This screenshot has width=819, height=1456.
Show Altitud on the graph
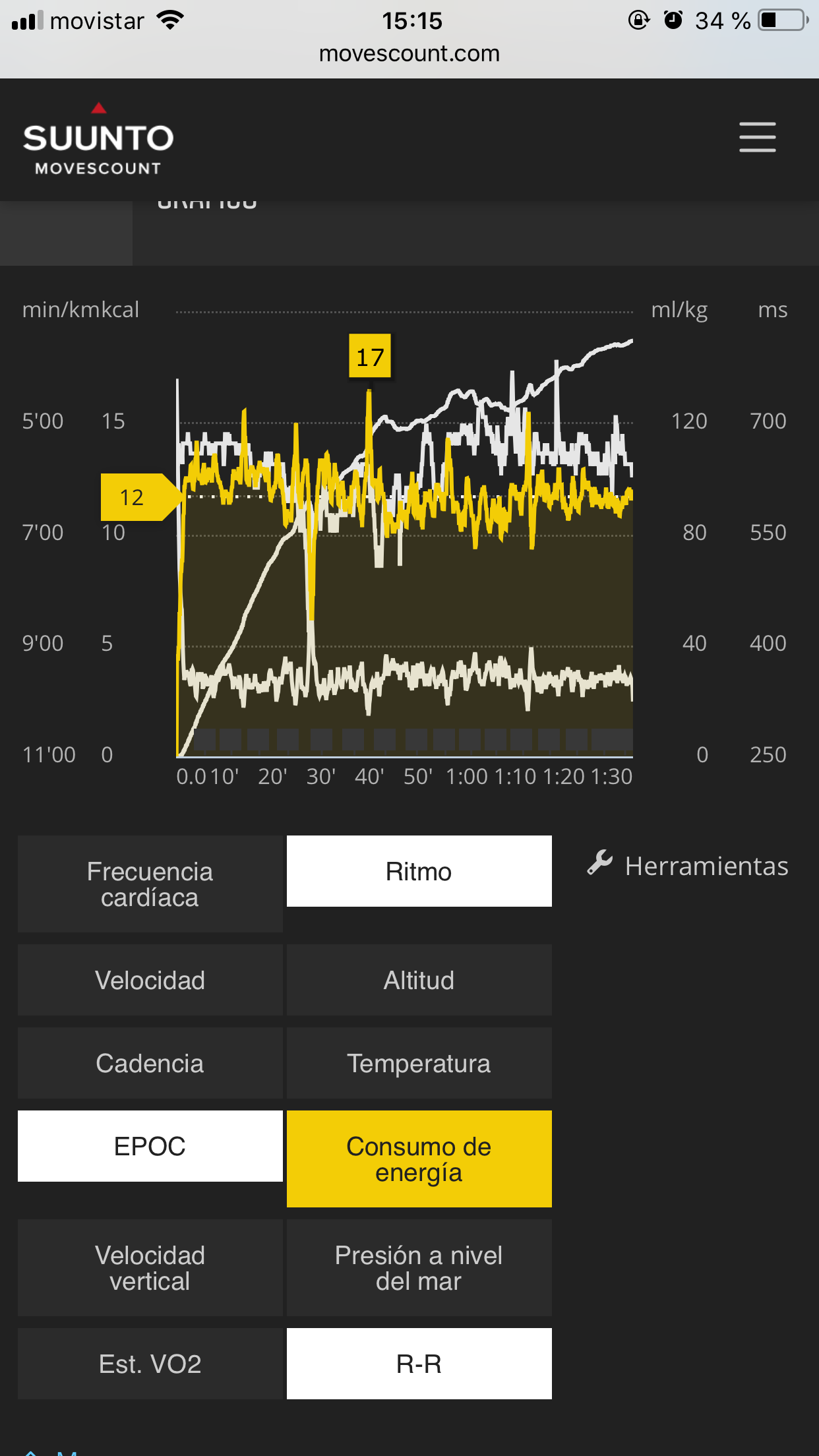(x=419, y=980)
